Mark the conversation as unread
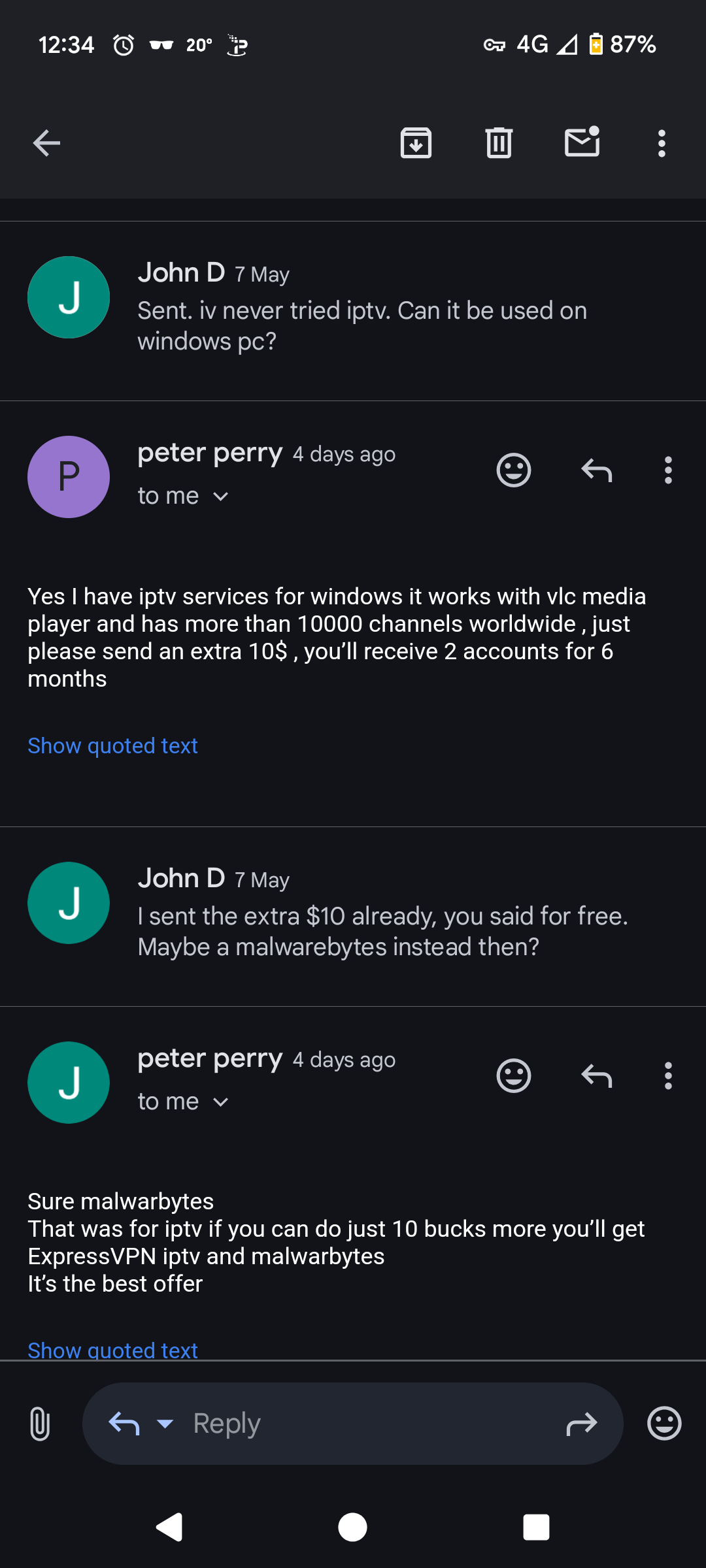This screenshot has height=1568, width=706. [x=582, y=141]
